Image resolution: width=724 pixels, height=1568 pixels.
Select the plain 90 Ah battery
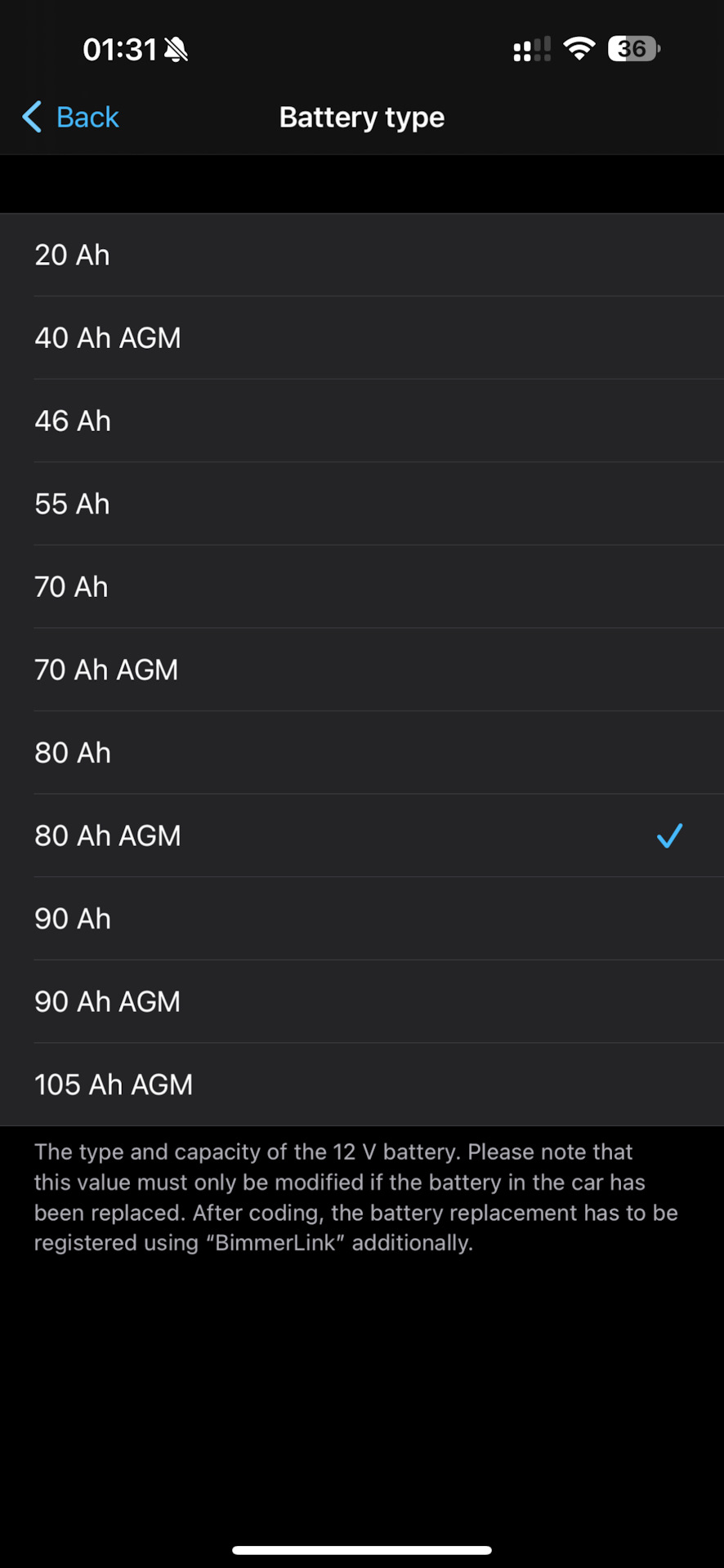coord(362,919)
